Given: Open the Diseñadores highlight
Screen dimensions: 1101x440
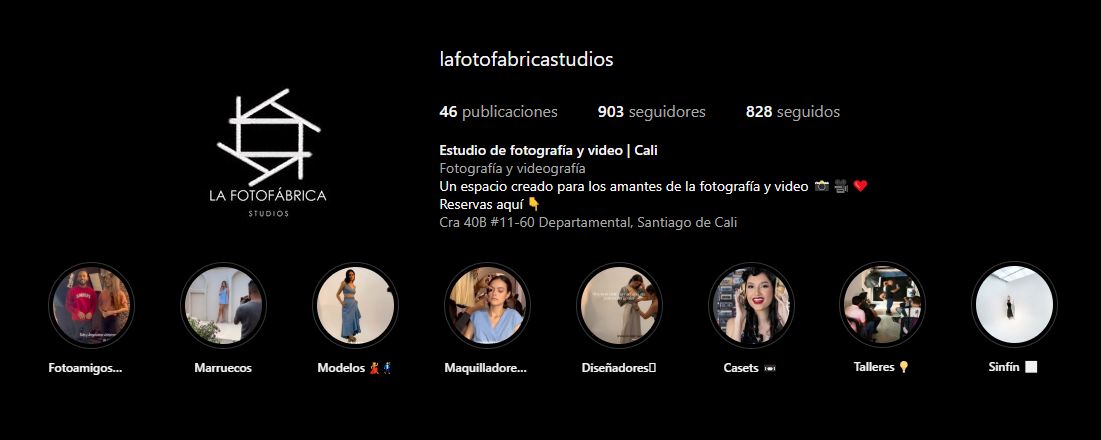Looking at the screenshot, I should click(x=619, y=305).
